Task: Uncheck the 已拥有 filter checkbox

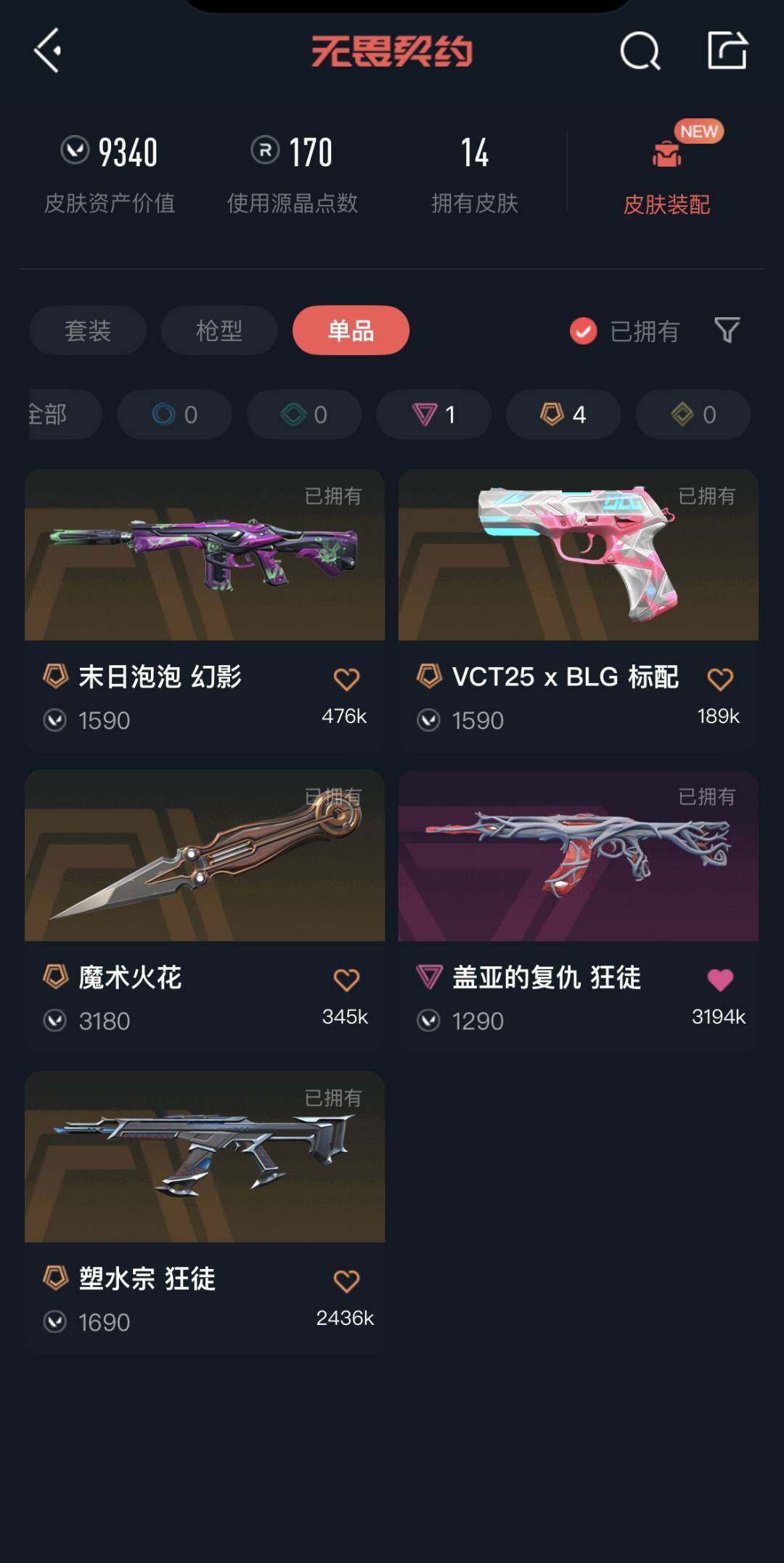Action: (584, 331)
